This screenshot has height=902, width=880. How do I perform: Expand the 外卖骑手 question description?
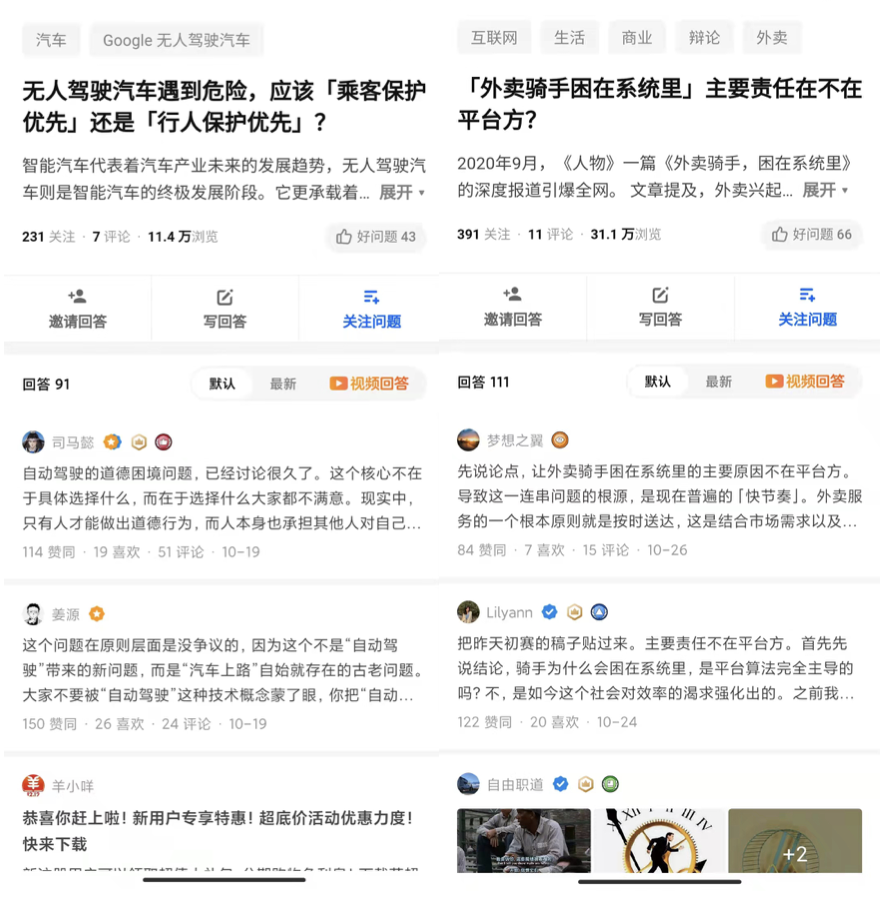[x=824, y=190]
